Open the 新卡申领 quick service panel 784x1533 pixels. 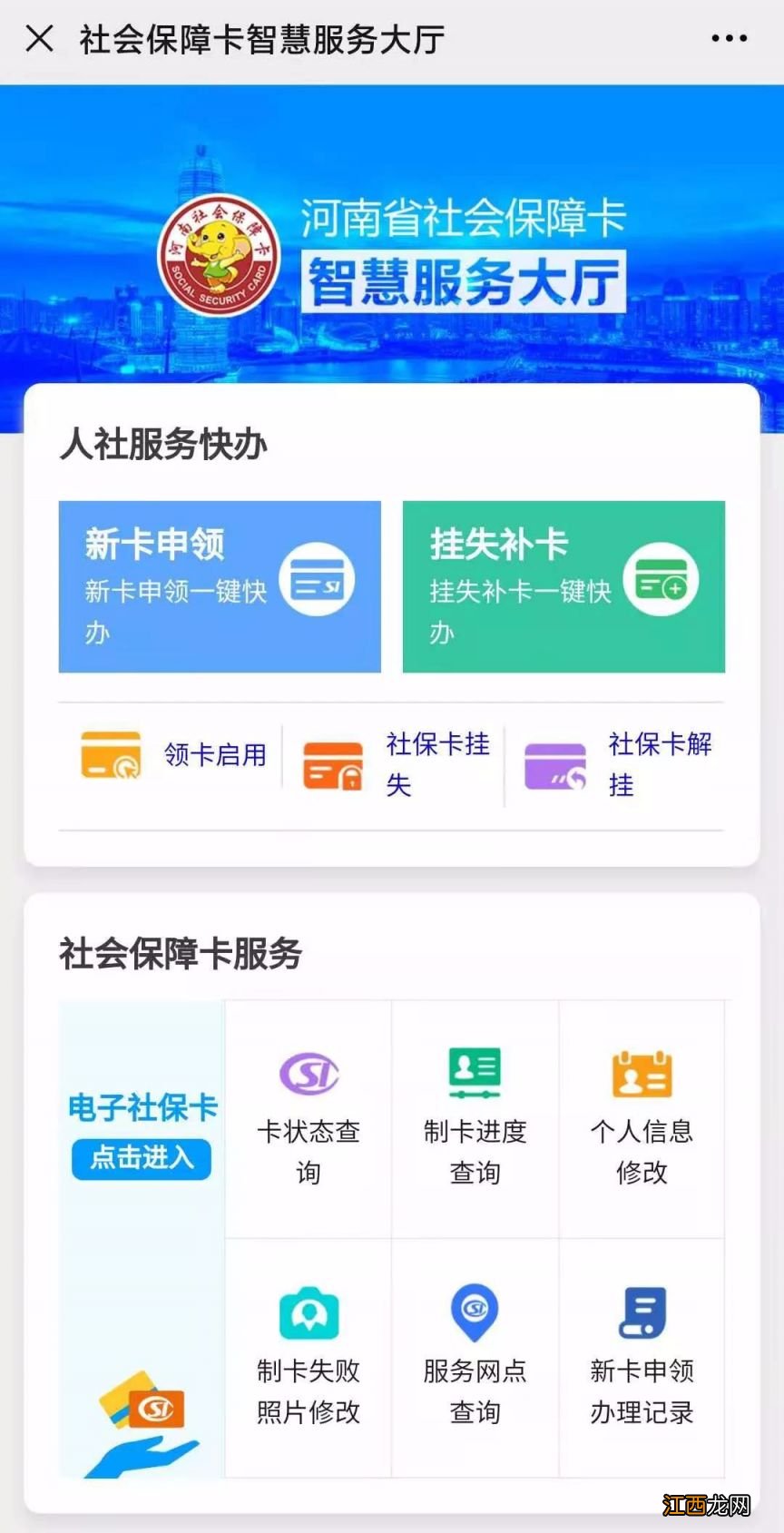coord(220,586)
